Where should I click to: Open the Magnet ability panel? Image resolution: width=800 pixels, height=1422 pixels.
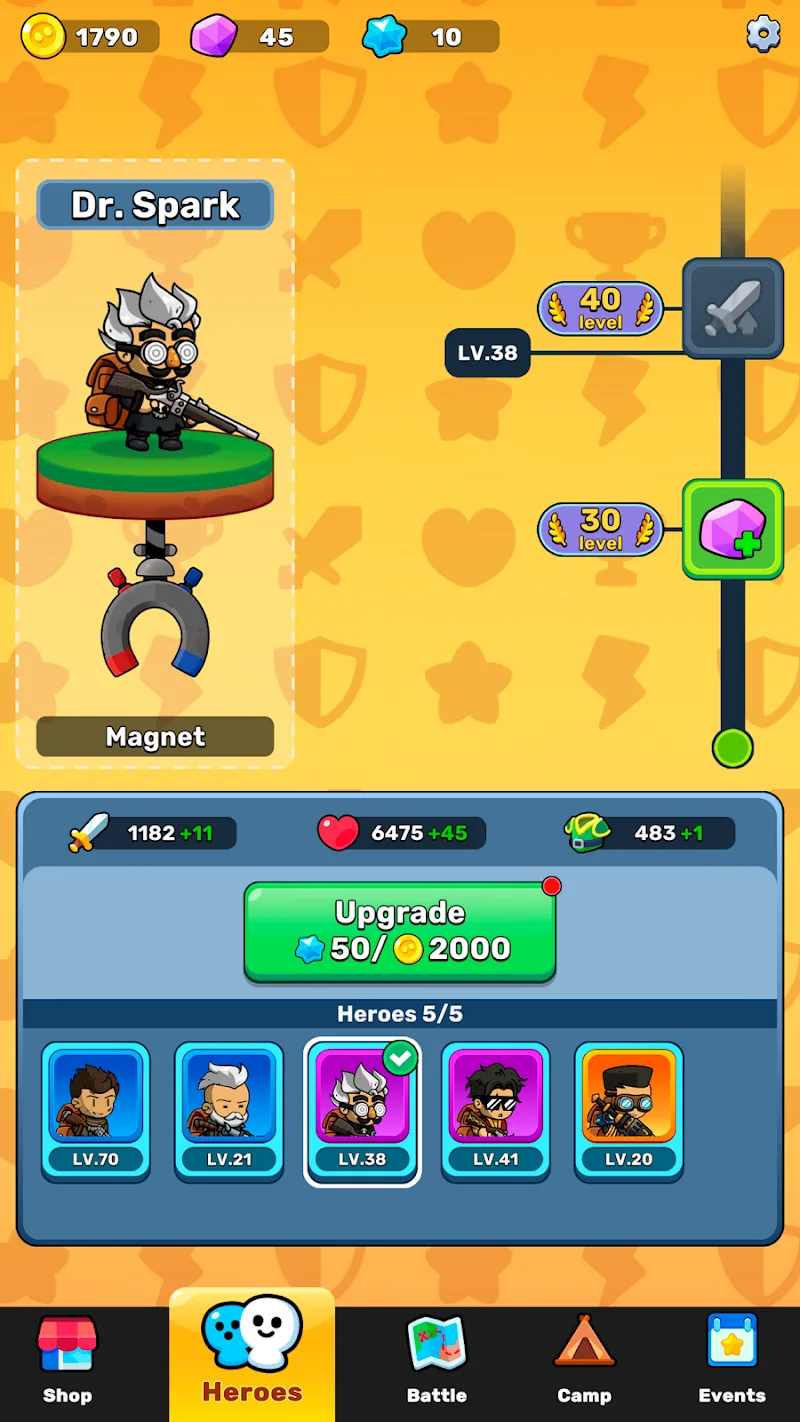pyautogui.click(x=155, y=737)
